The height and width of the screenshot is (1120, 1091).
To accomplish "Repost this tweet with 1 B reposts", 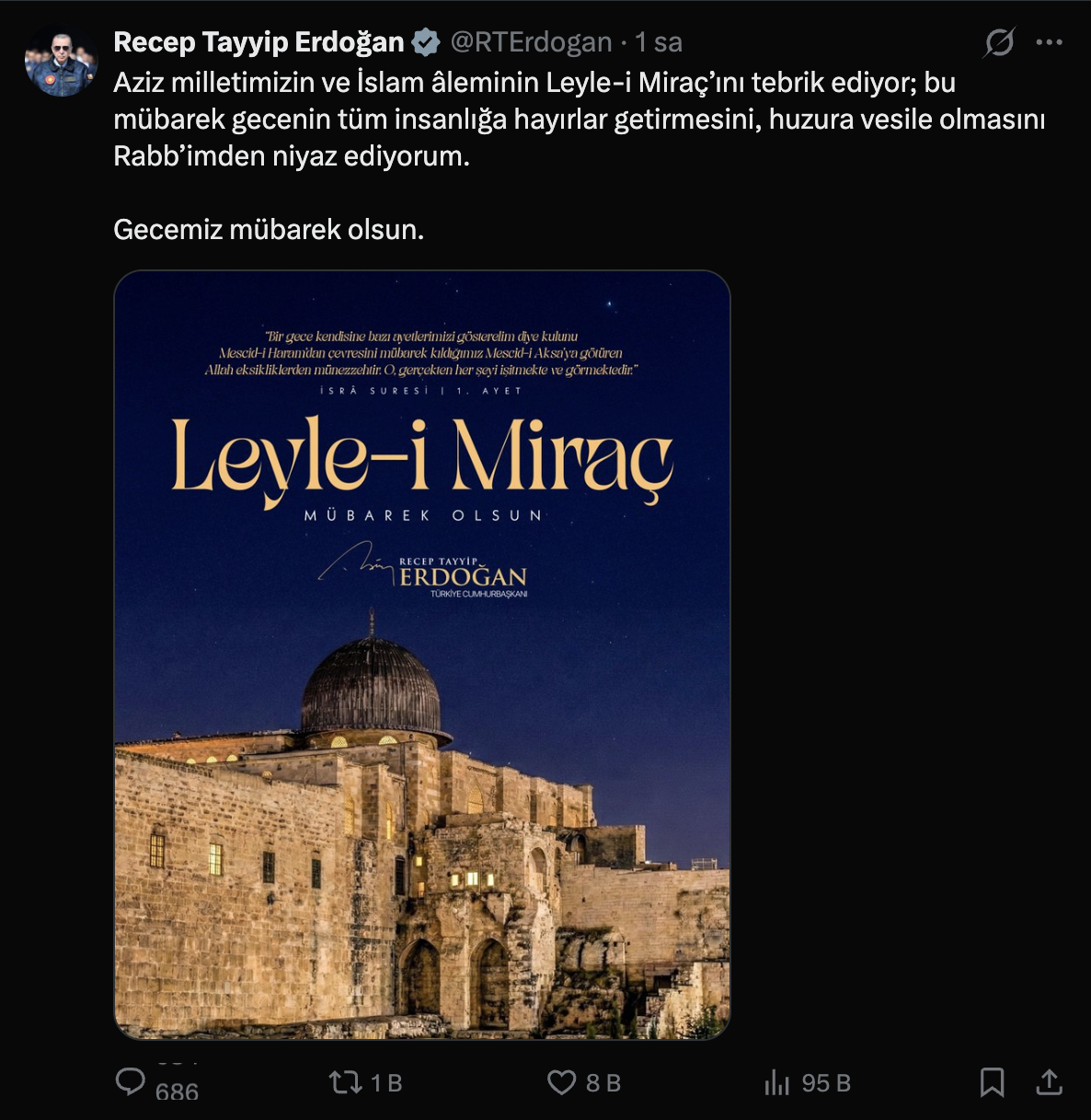I will tap(347, 1082).
